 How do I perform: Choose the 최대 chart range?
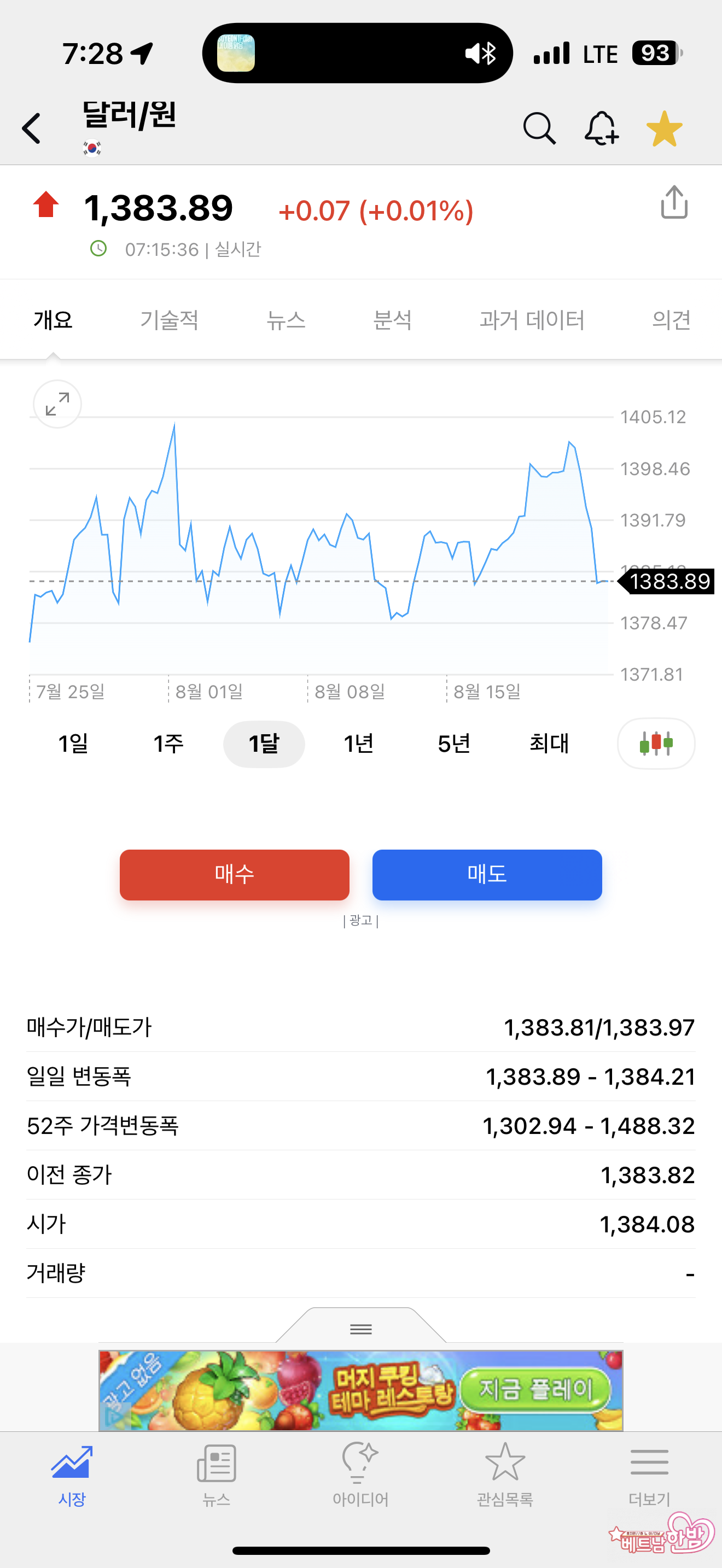[x=549, y=743]
